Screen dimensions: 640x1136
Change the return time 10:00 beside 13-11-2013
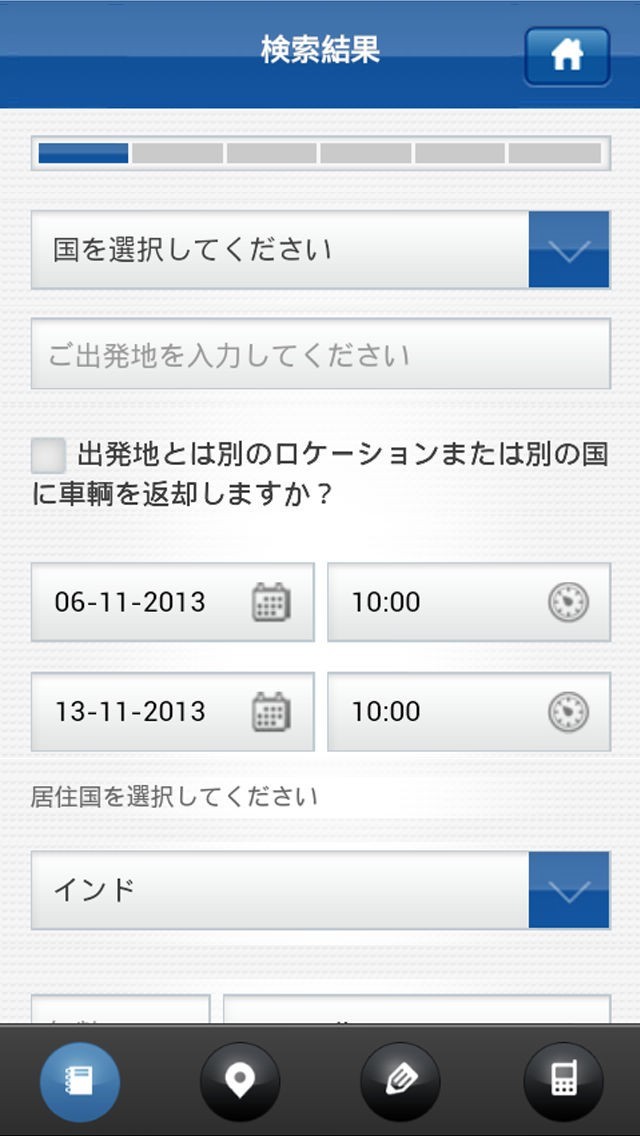[468, 712]
